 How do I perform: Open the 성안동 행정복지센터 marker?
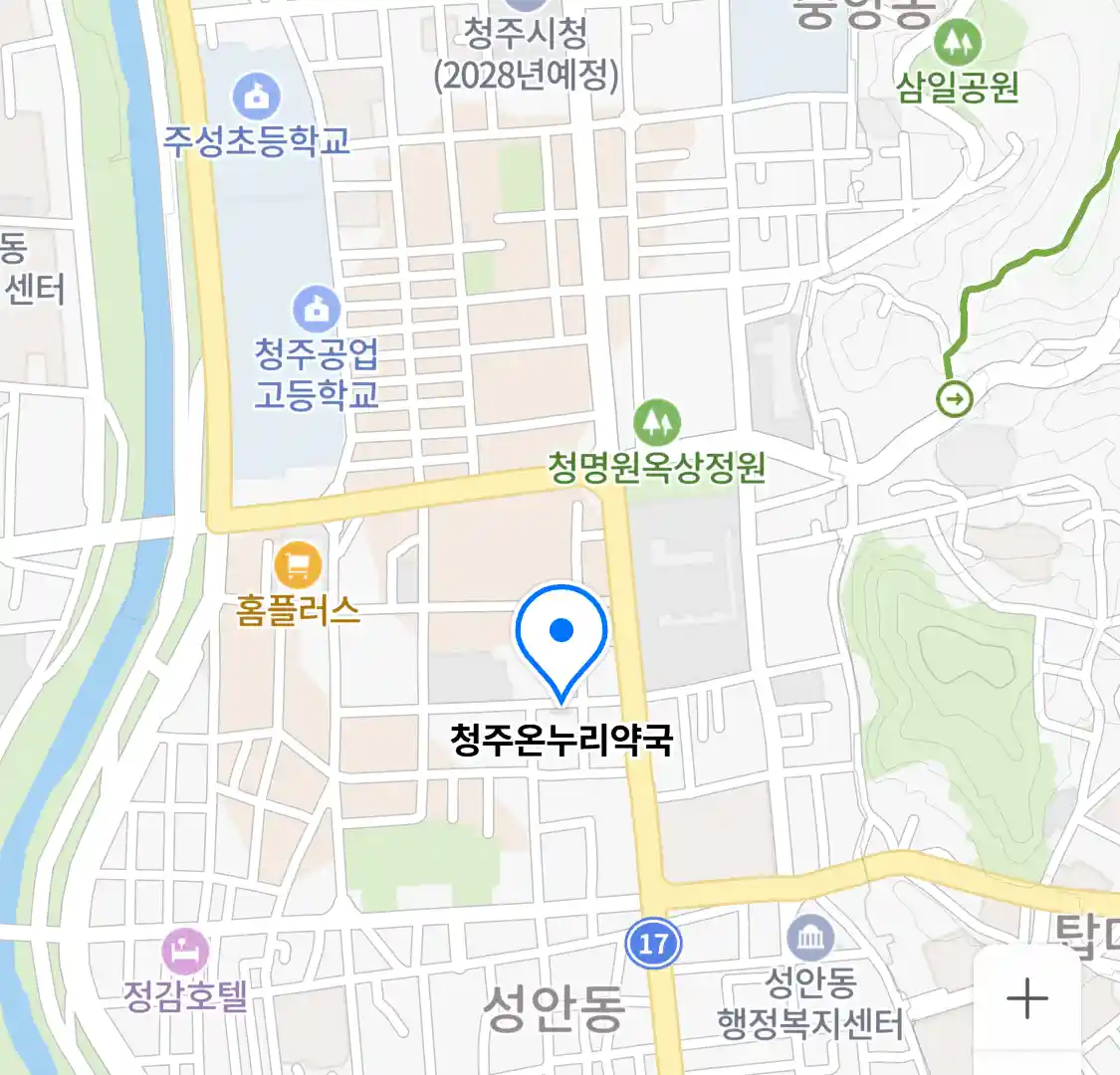click(x=810, y=939)
